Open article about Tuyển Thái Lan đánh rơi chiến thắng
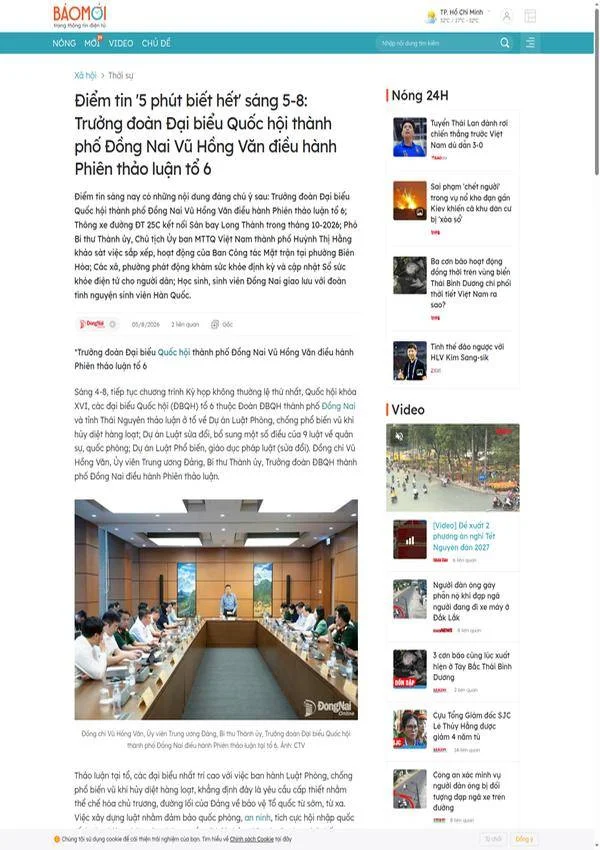 [x=469, y=134]
